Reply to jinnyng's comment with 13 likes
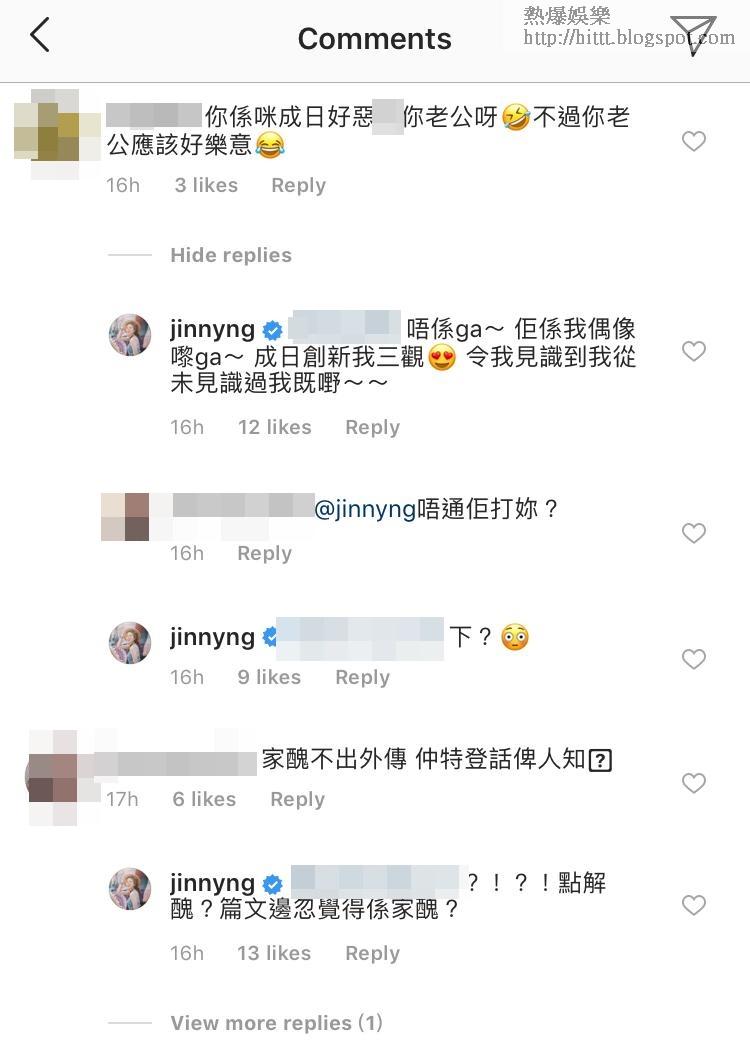 point(372,953)
